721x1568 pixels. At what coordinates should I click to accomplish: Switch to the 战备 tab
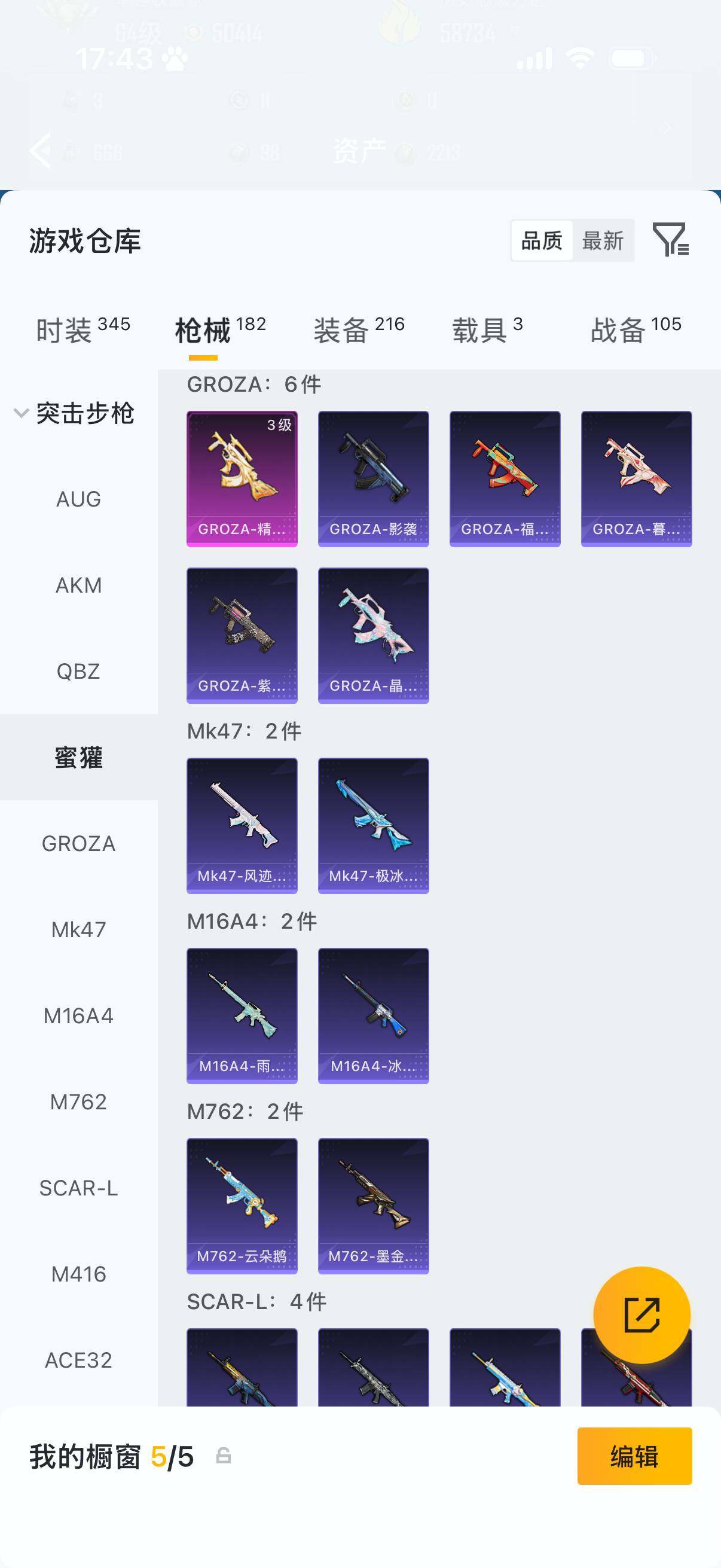point(636,330)
